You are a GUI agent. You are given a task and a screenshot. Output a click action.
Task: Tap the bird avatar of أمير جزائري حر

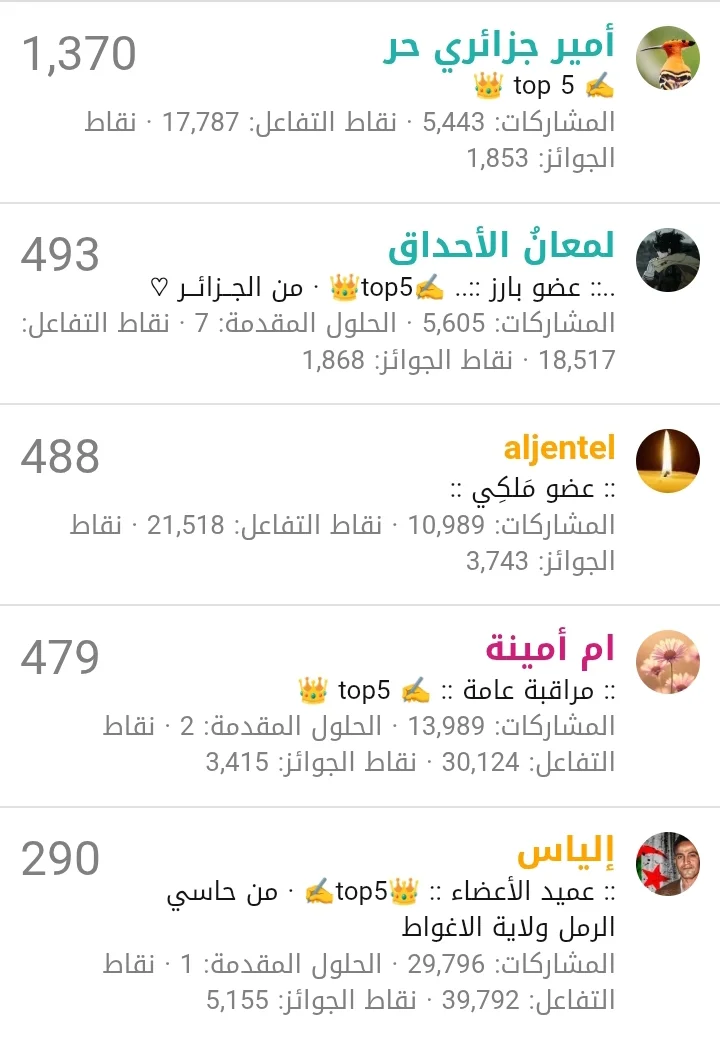667,58
